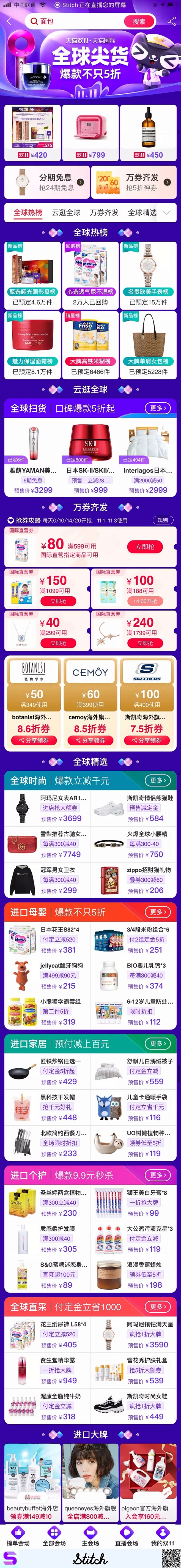Share the Skechers 7.5折券 coupon
Screen dimensions: 181x1568
pos(147,740)
